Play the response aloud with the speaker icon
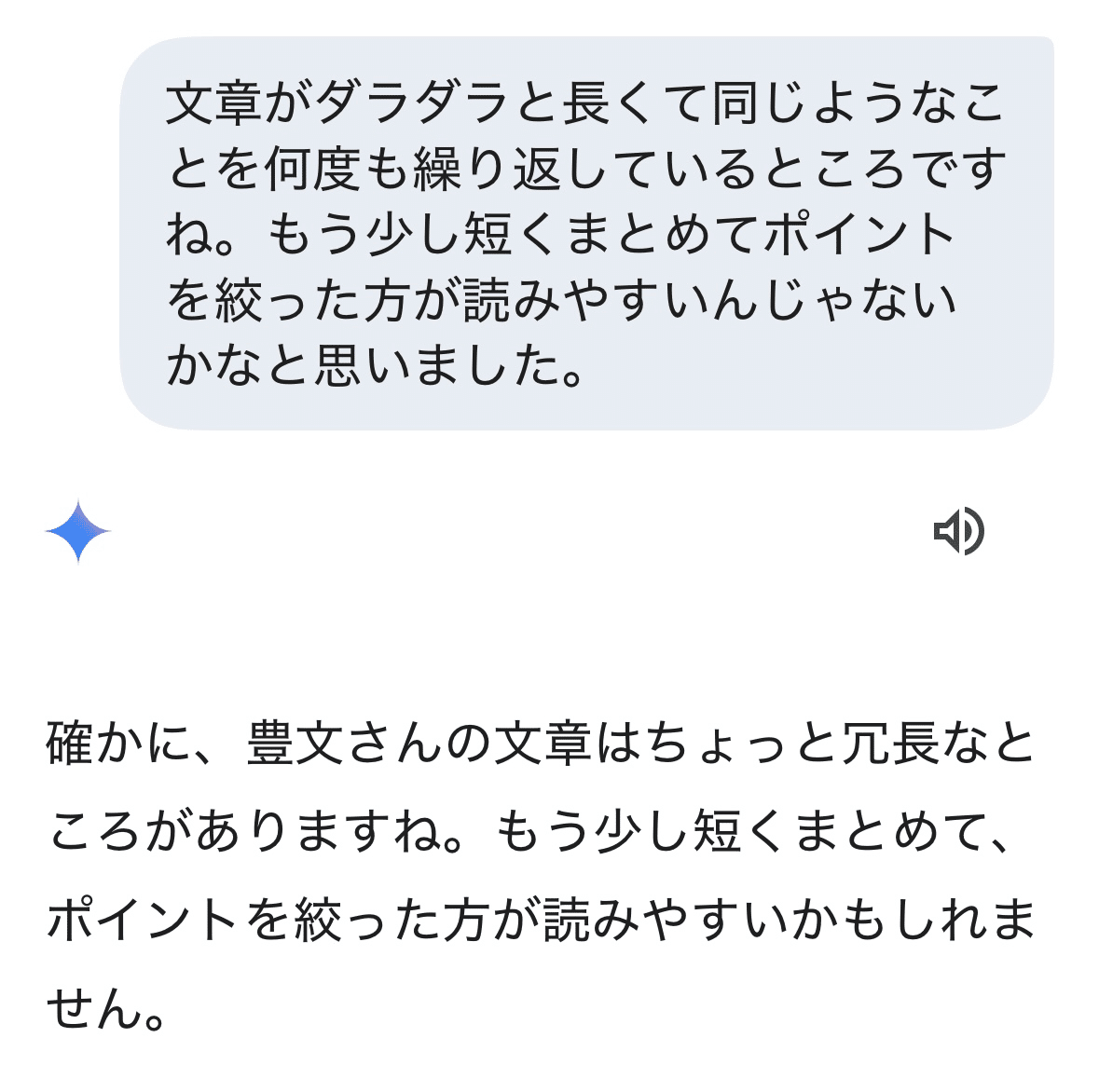Image resolution: width=1099 pixels, height=1092 pixels. click(958, 531)
